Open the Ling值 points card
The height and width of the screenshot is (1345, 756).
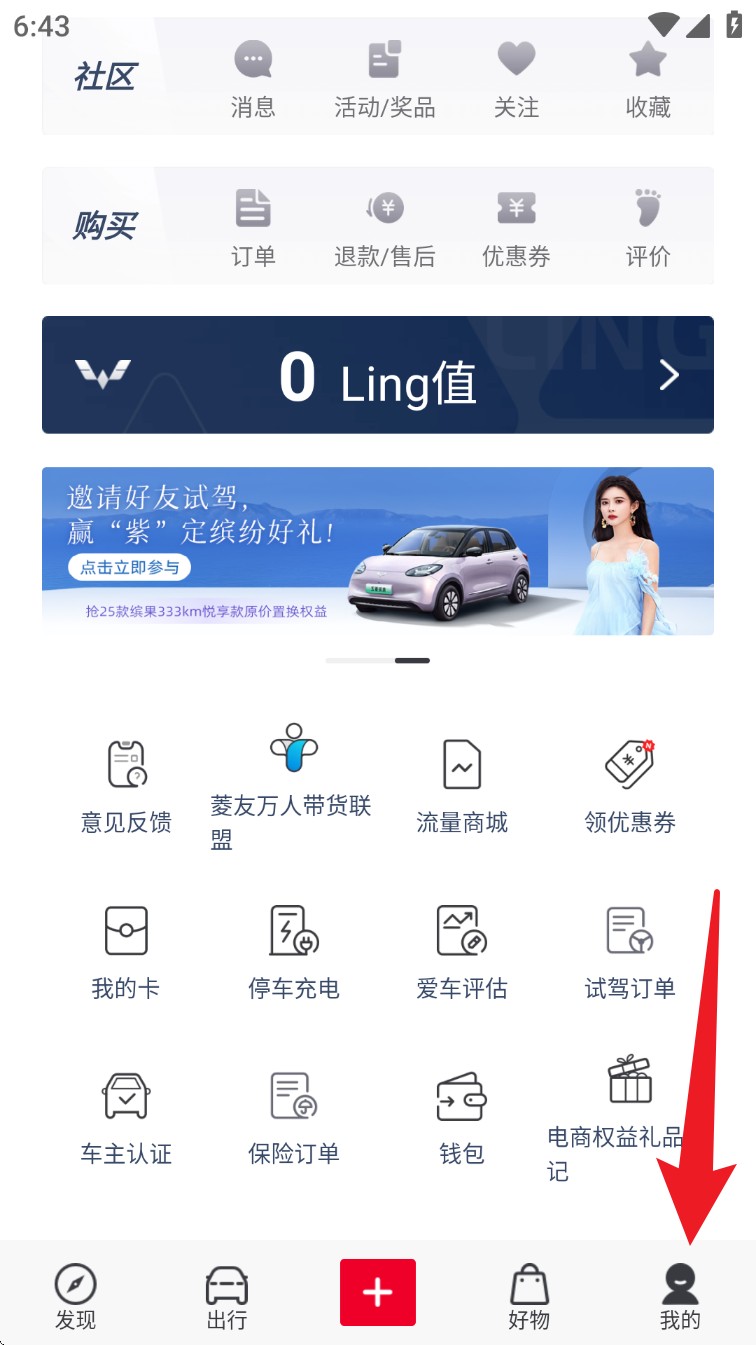pyautogui.click(x=378, y=375)
